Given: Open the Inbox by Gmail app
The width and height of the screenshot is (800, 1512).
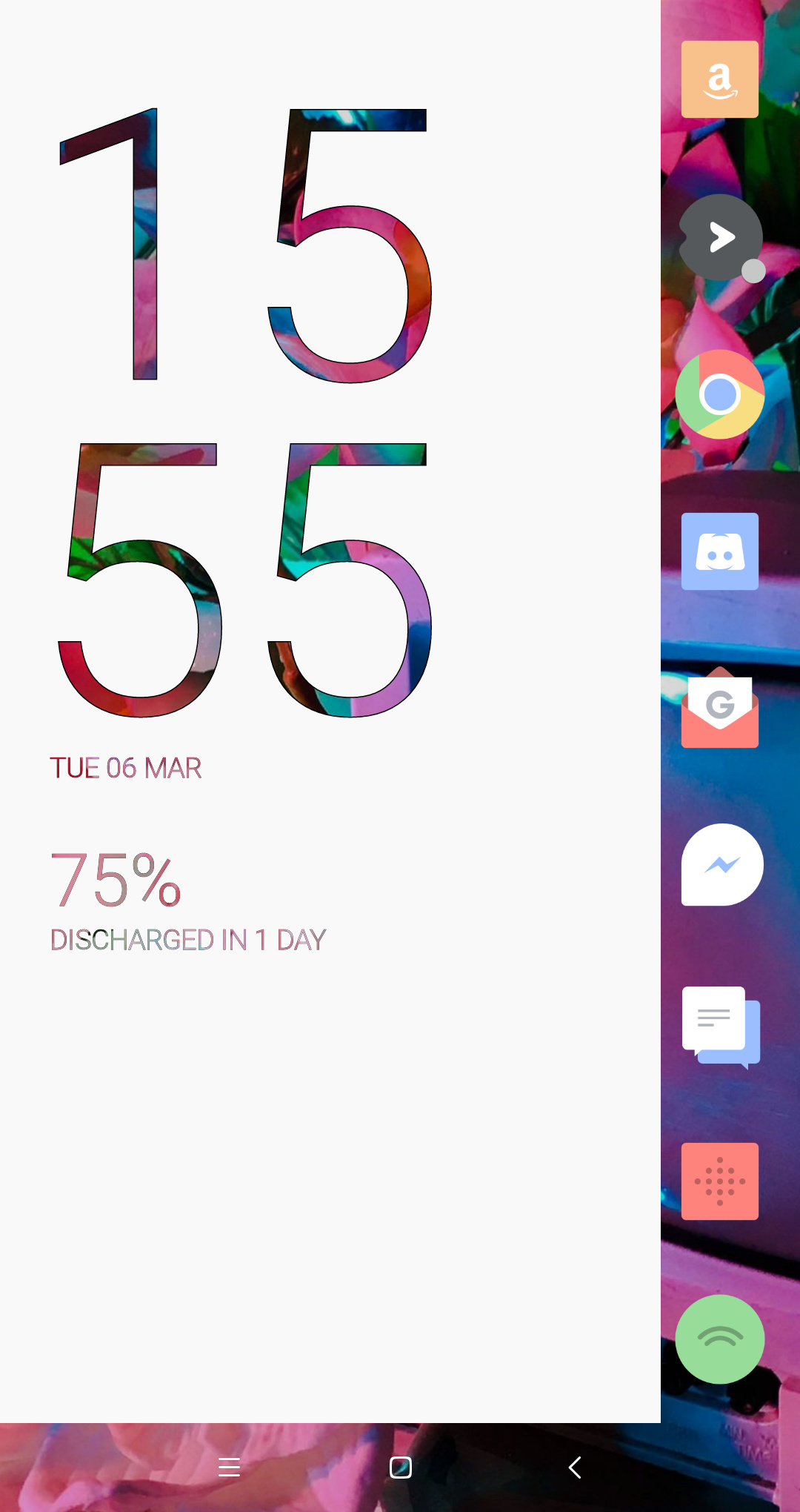Looking at the screenshot, I should (719, 709).
